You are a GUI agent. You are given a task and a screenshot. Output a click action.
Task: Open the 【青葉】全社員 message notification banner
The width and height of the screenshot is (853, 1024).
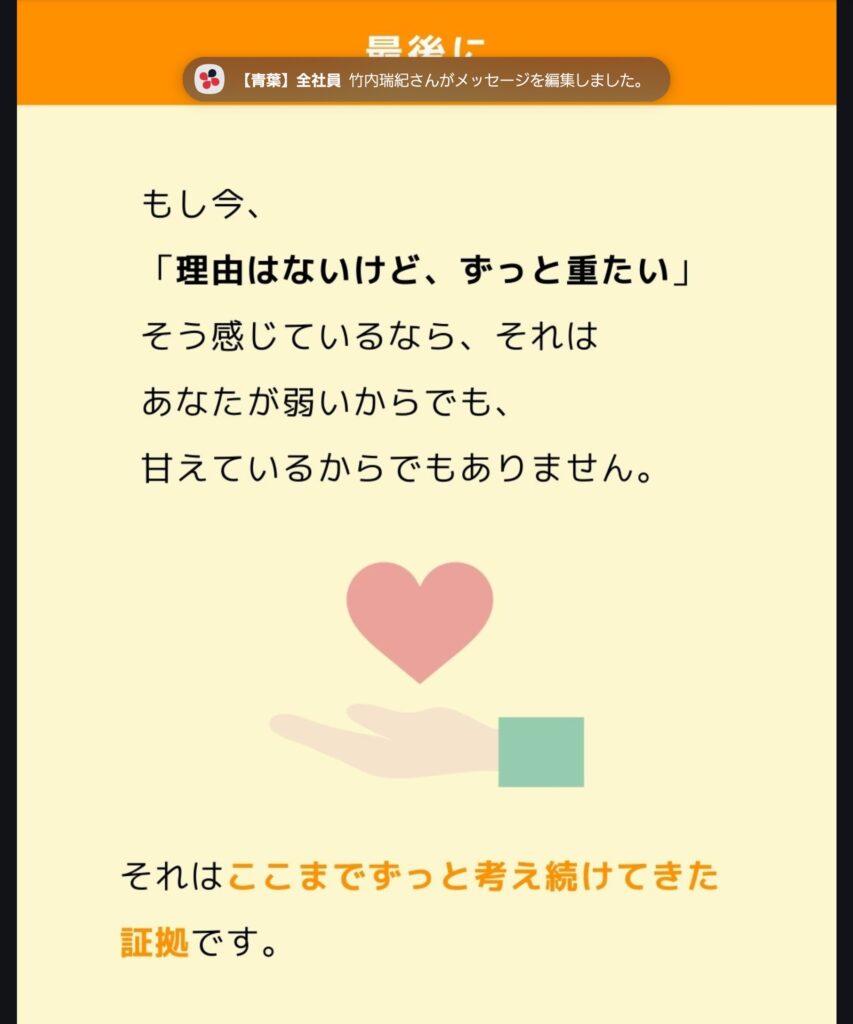click(426, 80)
